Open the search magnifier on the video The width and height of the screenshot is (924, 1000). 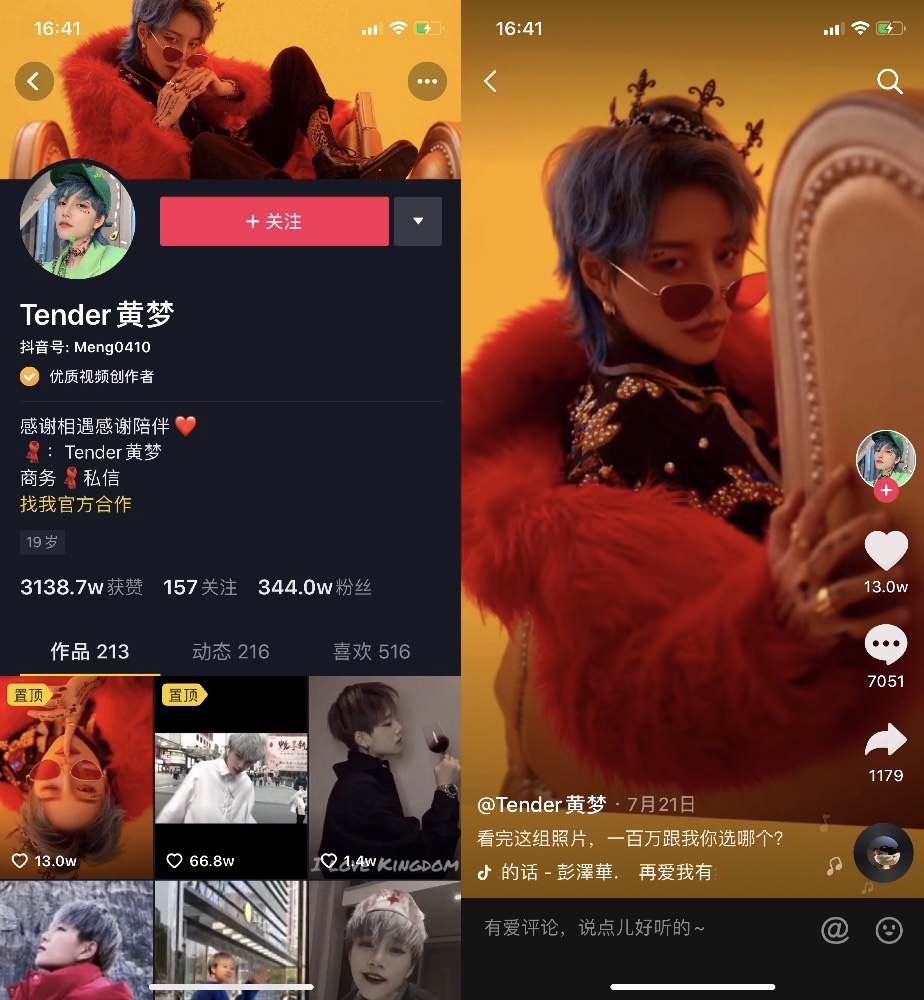[889, 81]
